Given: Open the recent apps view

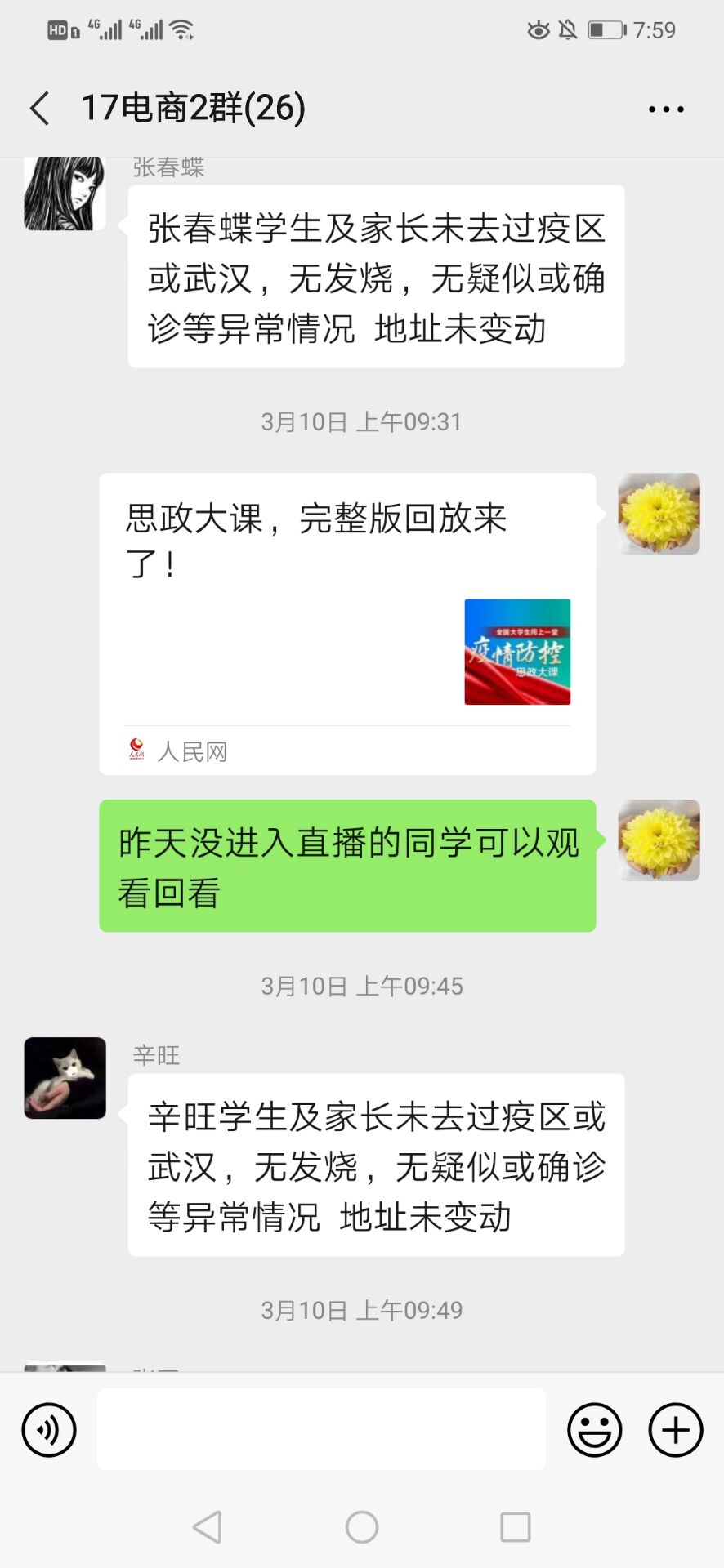Looking at the screenshot, I should [x=515, y=1526].
